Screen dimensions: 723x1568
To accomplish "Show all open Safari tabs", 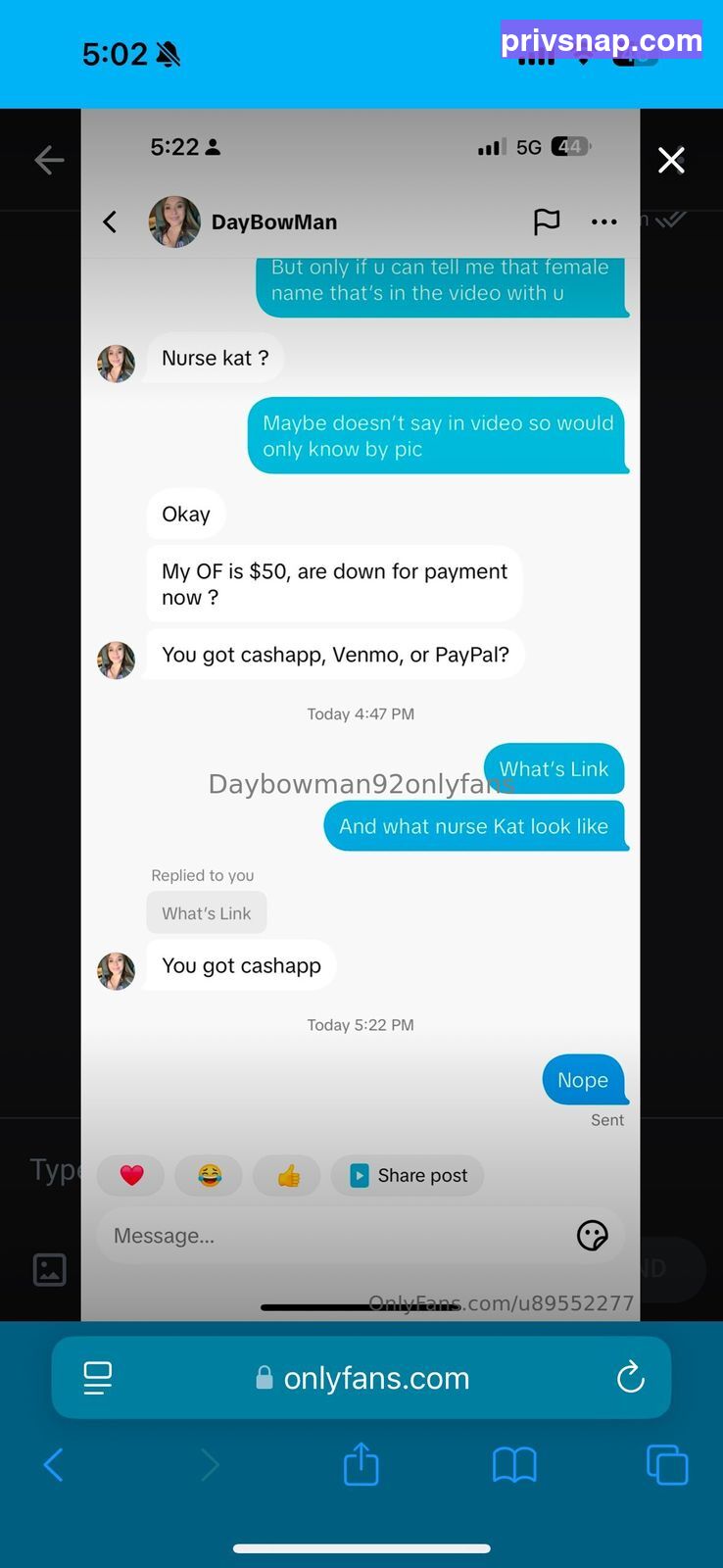I will point(667,1465).
